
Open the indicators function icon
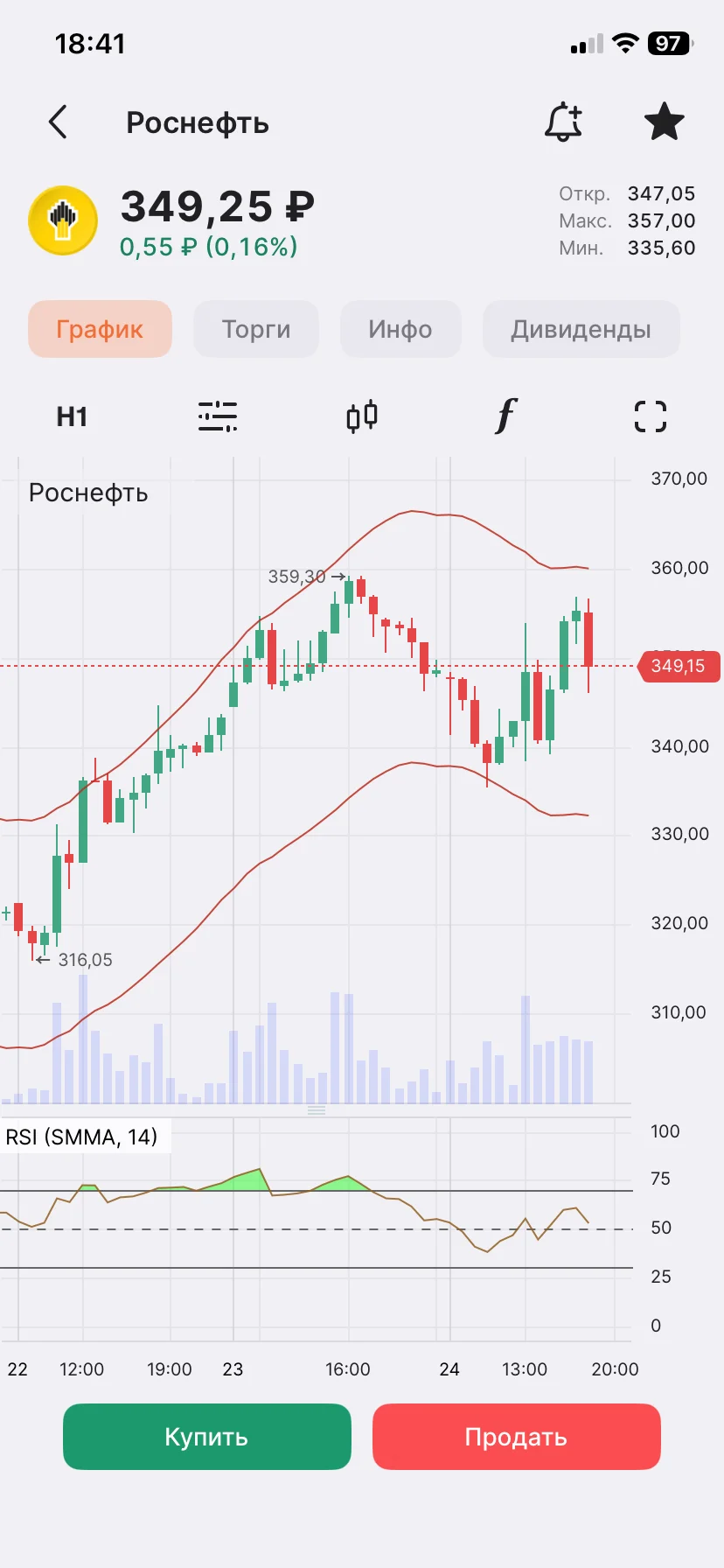(x=505, y=416)
